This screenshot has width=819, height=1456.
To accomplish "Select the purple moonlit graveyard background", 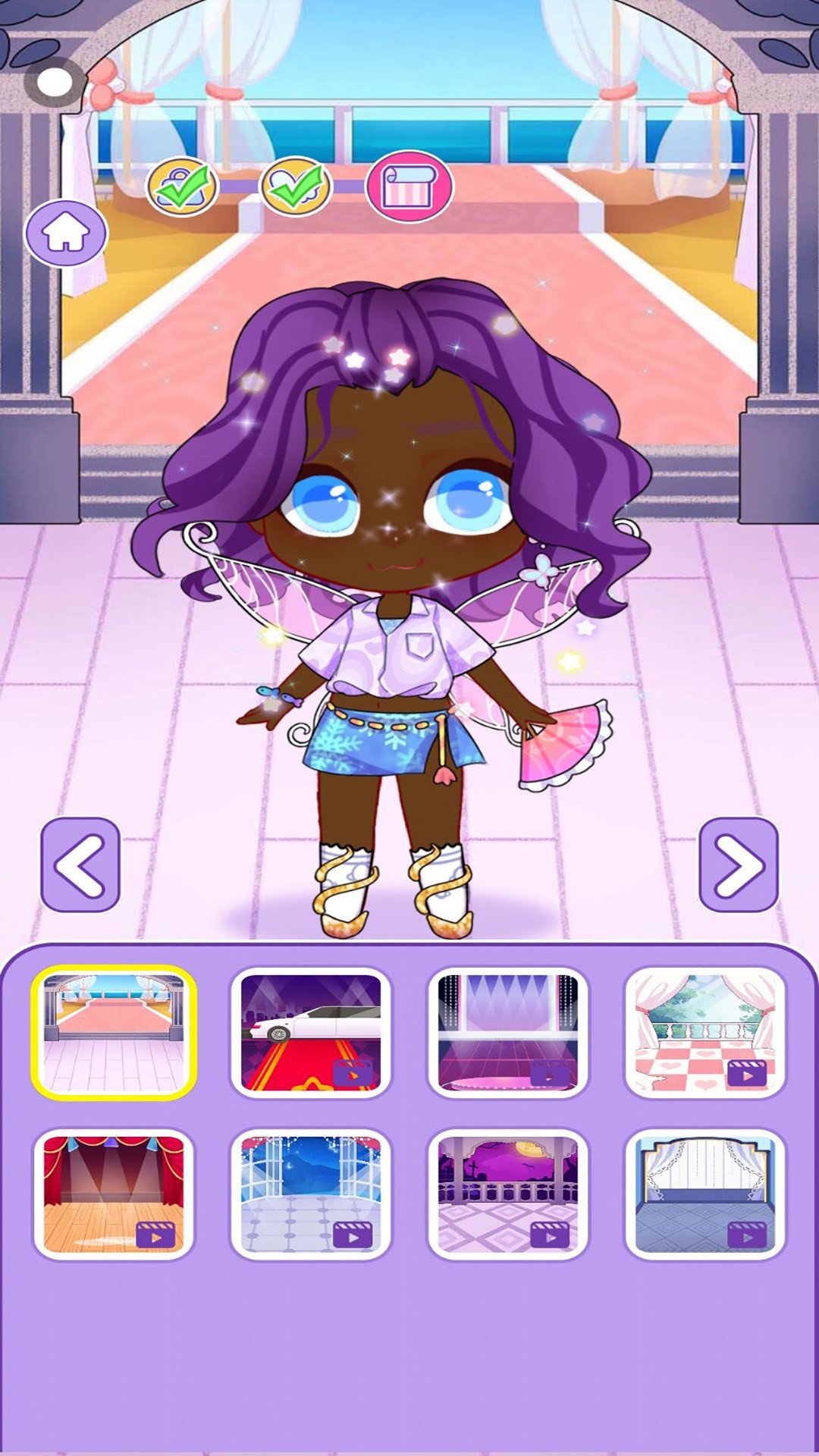I will click(x=508, y=1194).
